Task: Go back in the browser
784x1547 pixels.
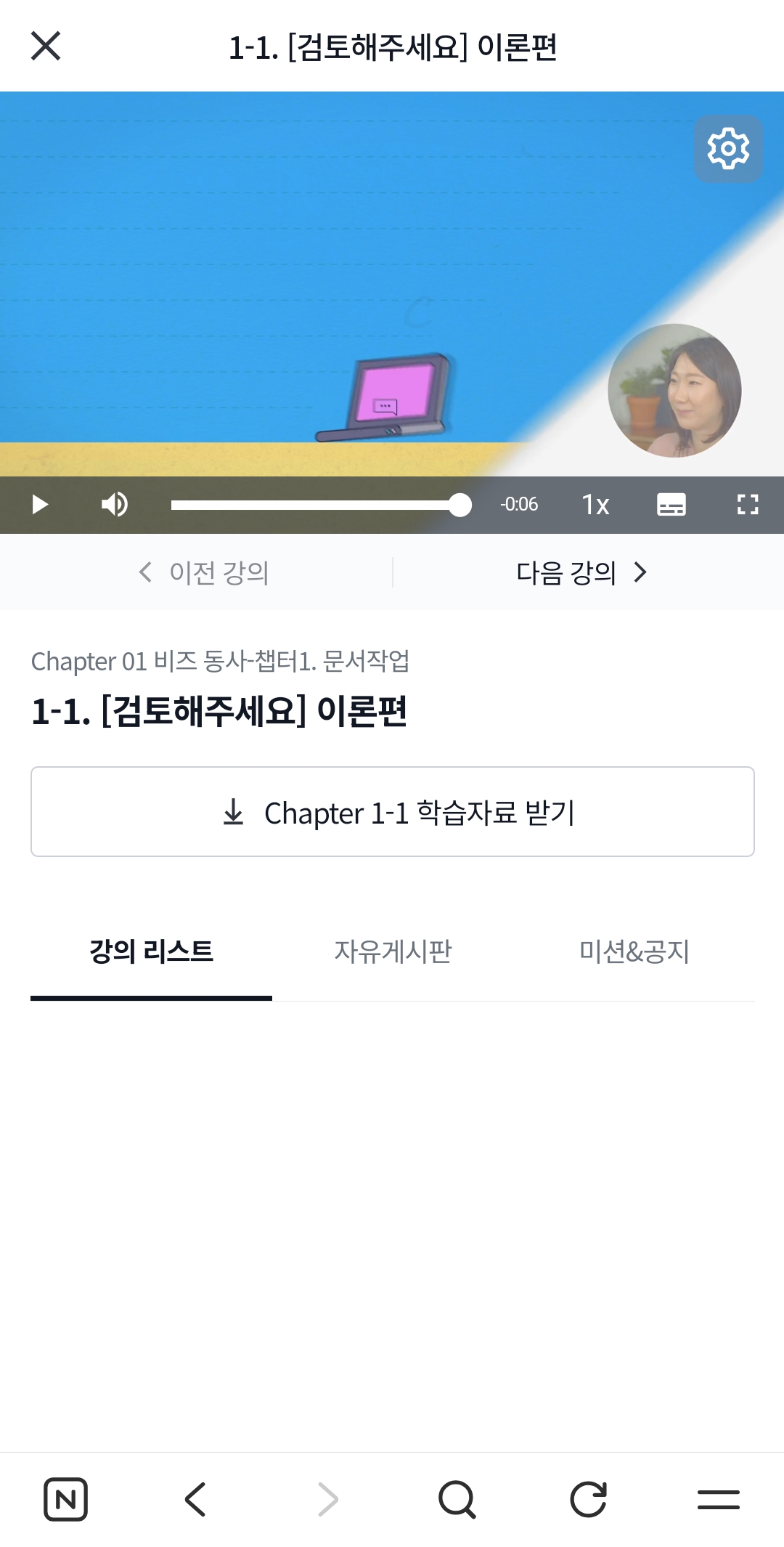Action: tap(196, 1499)
